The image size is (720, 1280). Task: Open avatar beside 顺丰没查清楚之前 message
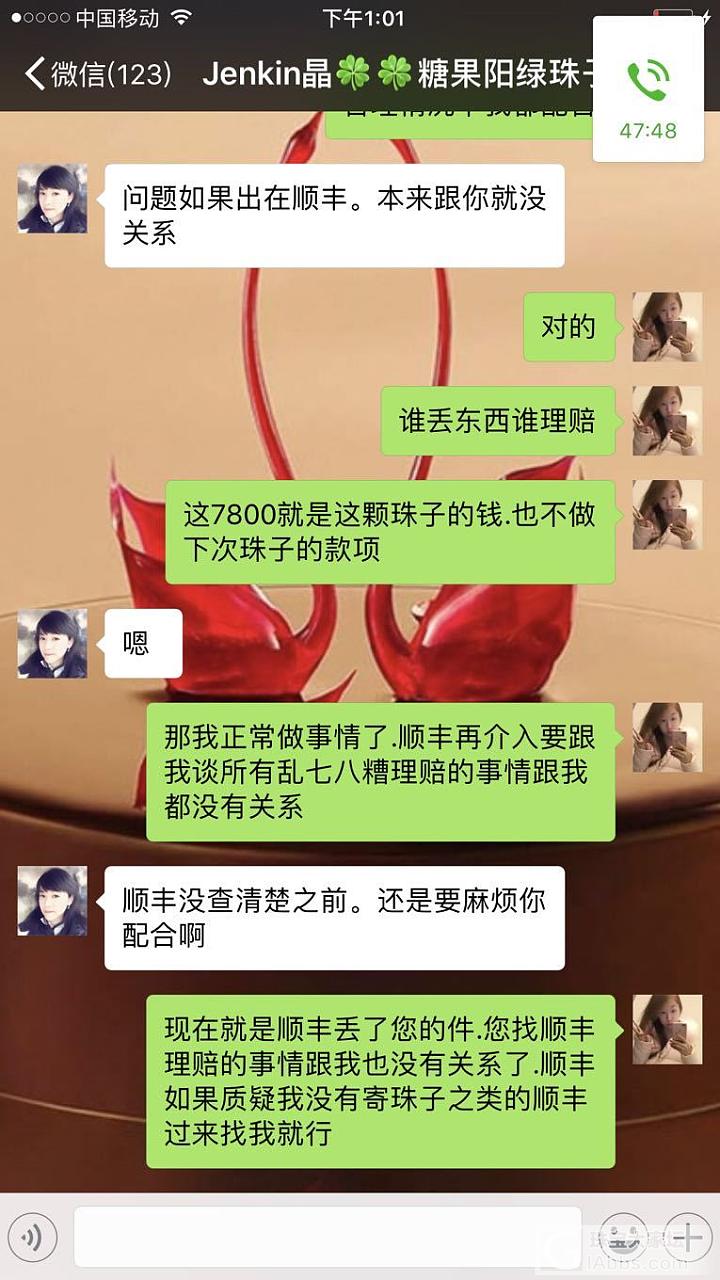[x=52, y=901]
